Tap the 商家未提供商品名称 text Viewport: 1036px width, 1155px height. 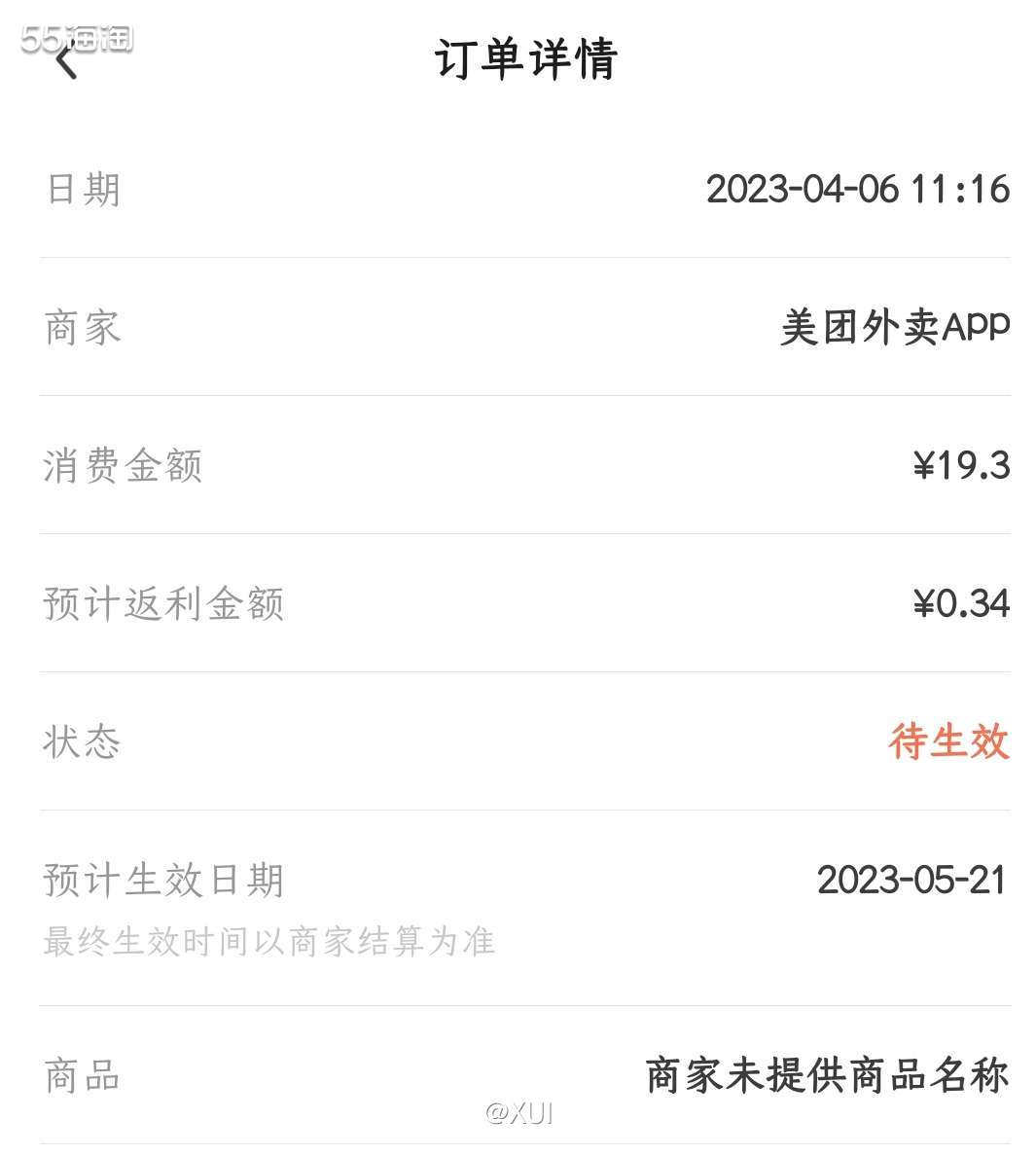tap(825, 1074)
